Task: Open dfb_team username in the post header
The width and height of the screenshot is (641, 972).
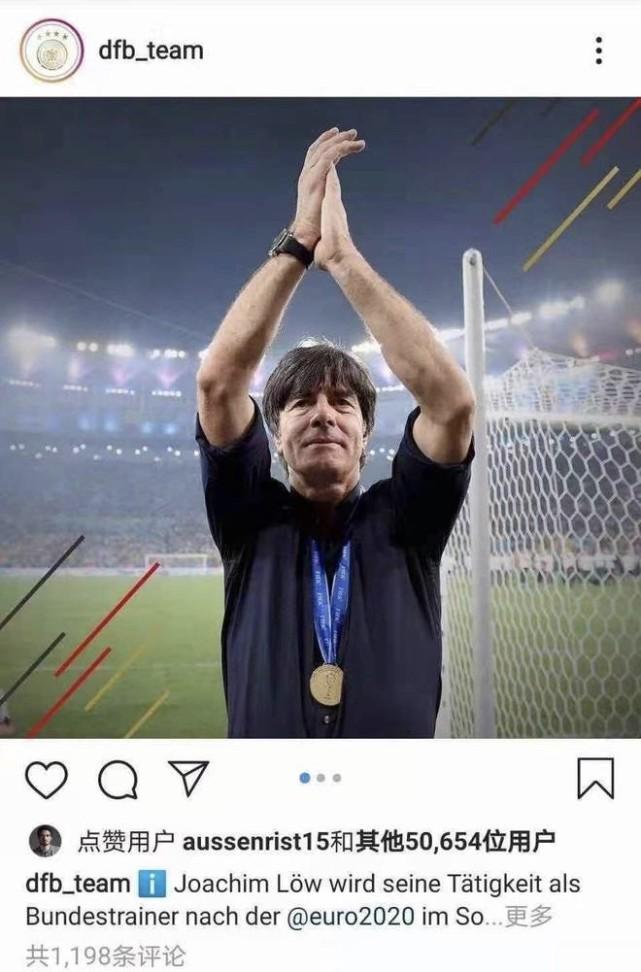Action: [x=150, y=50]
